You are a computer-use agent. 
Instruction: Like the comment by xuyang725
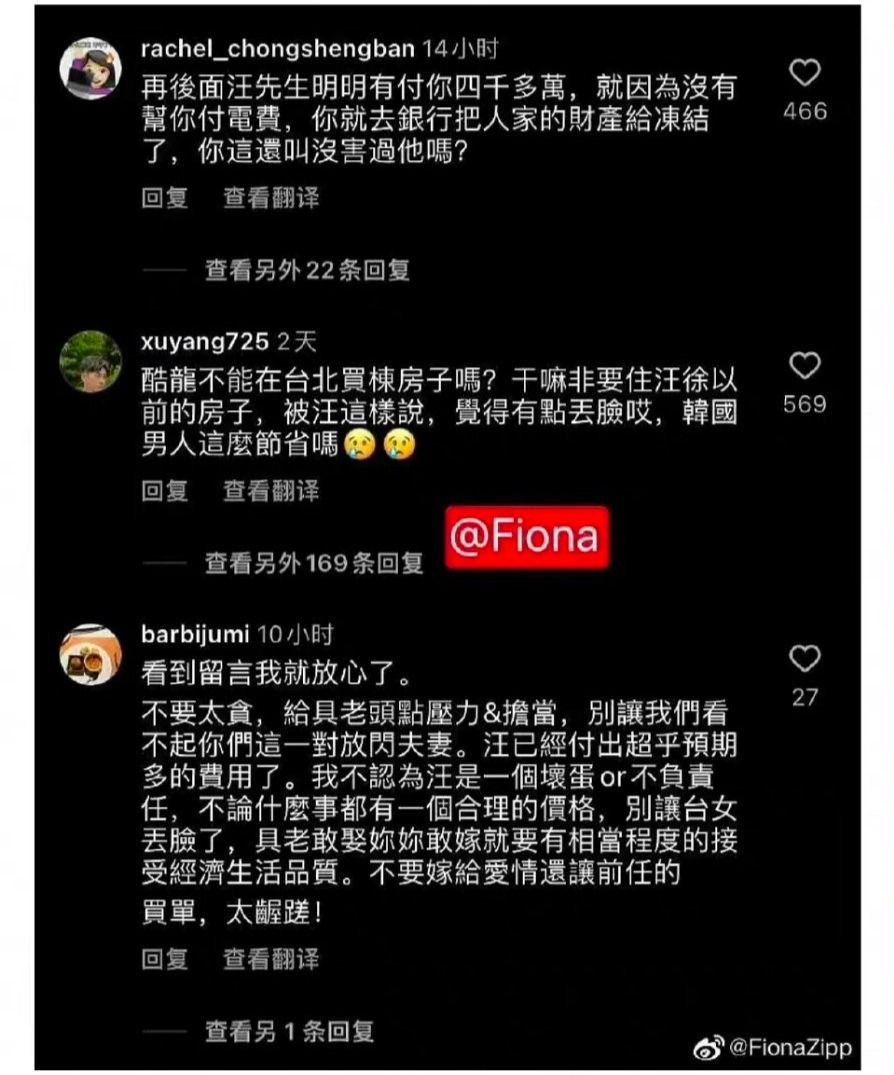coord(805,366)
